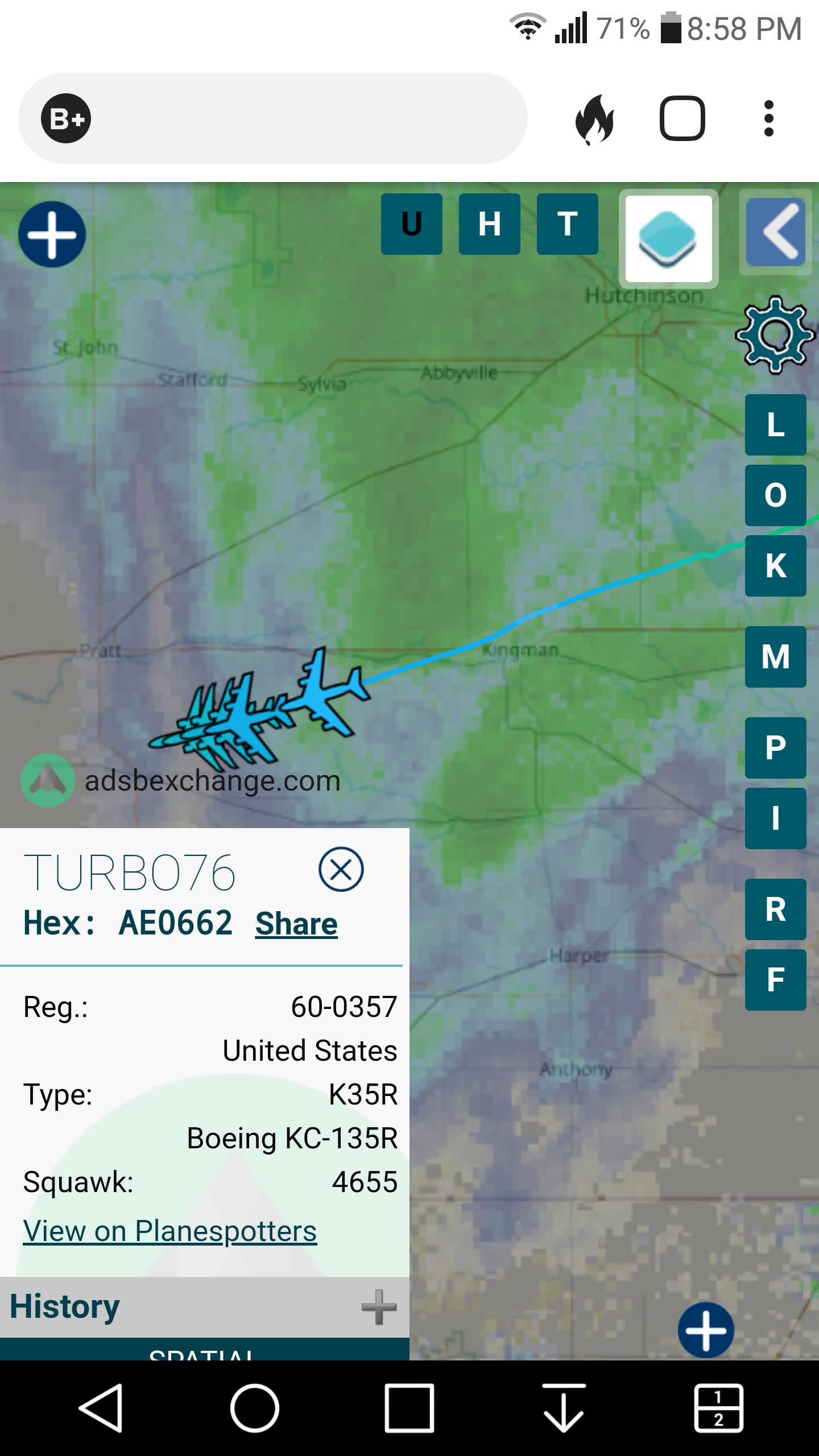The height and width of the screenshot is (1456, 819).
Task: Open View on Planespotters link
Action: point(169,1231)
